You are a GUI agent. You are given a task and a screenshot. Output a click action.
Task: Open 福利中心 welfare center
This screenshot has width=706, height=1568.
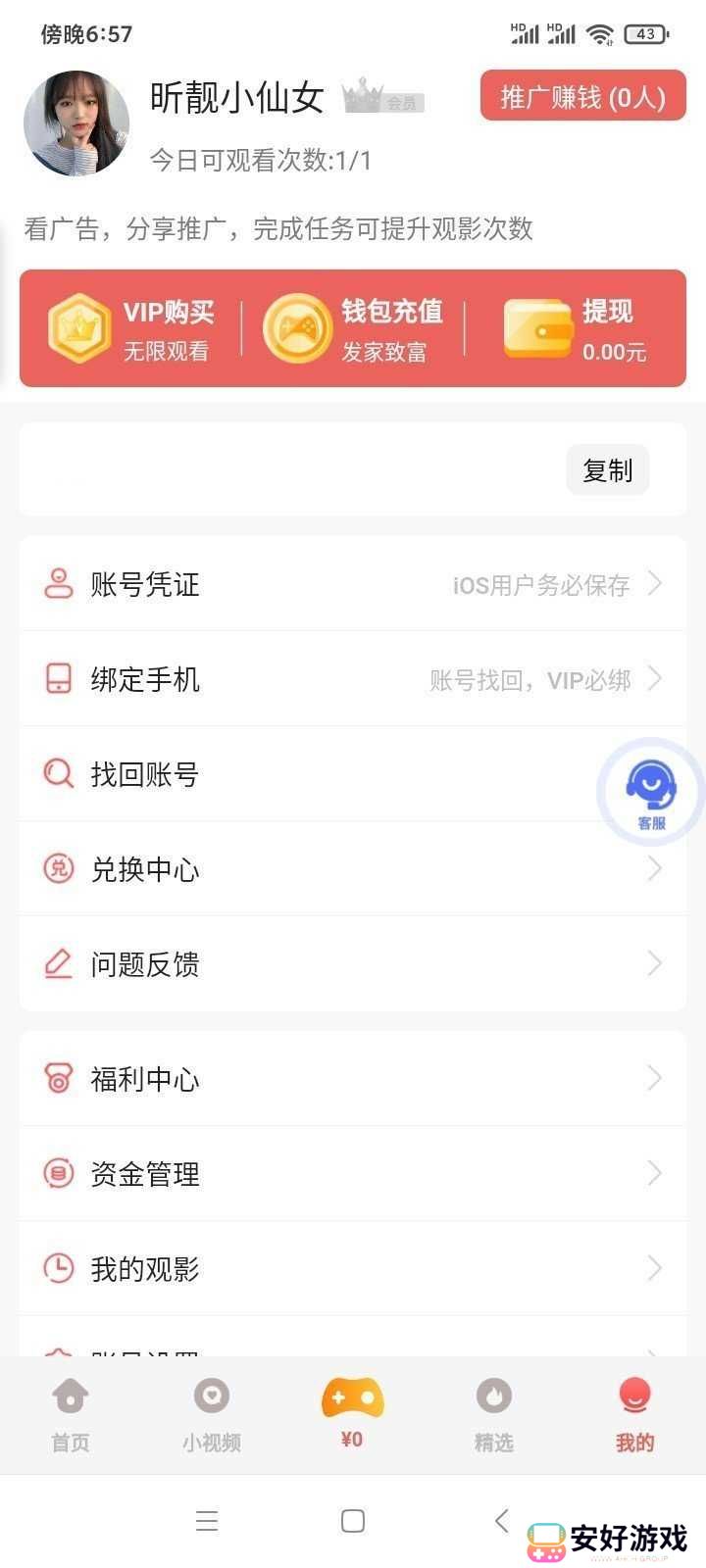(353, 1079)
